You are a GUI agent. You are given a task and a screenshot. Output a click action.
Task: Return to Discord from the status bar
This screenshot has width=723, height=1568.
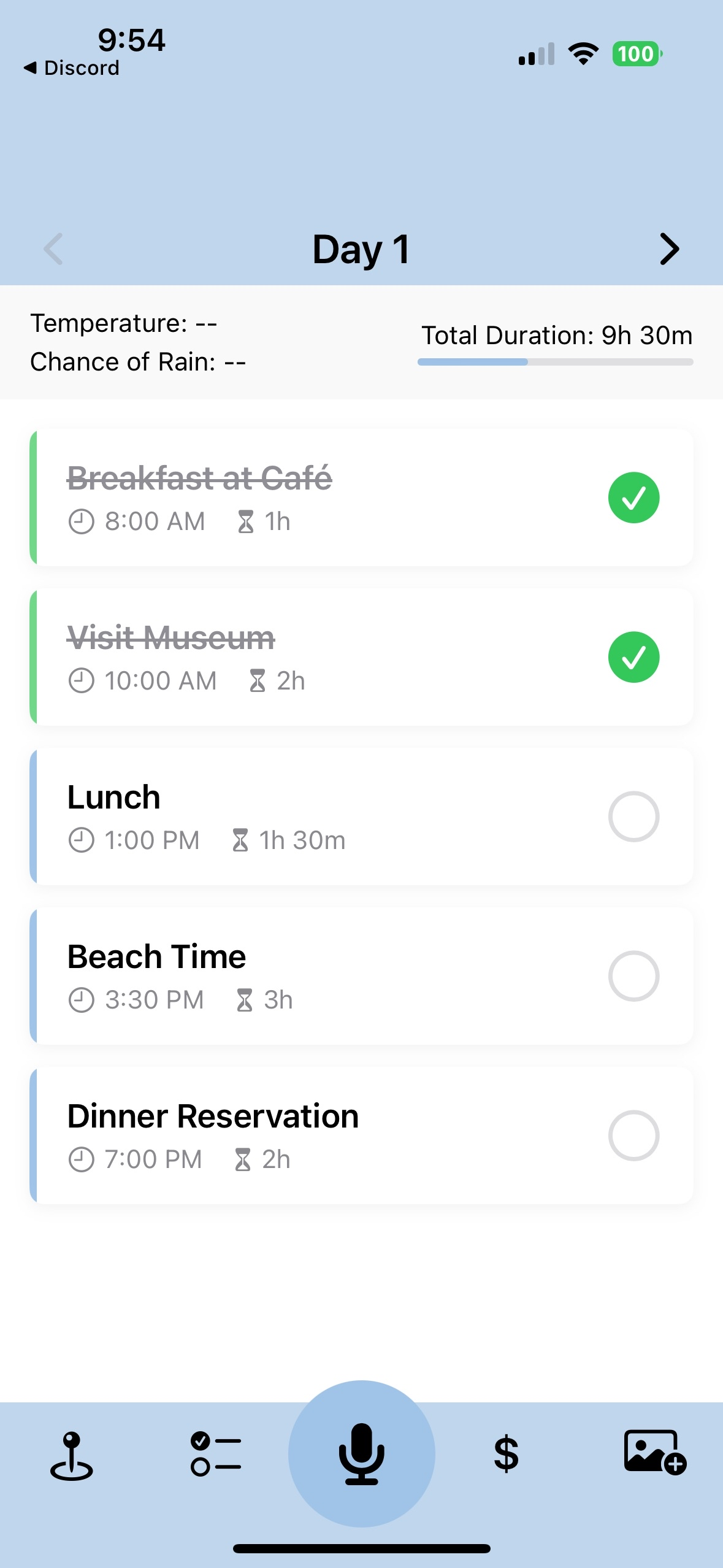click(x=72, y=67)
